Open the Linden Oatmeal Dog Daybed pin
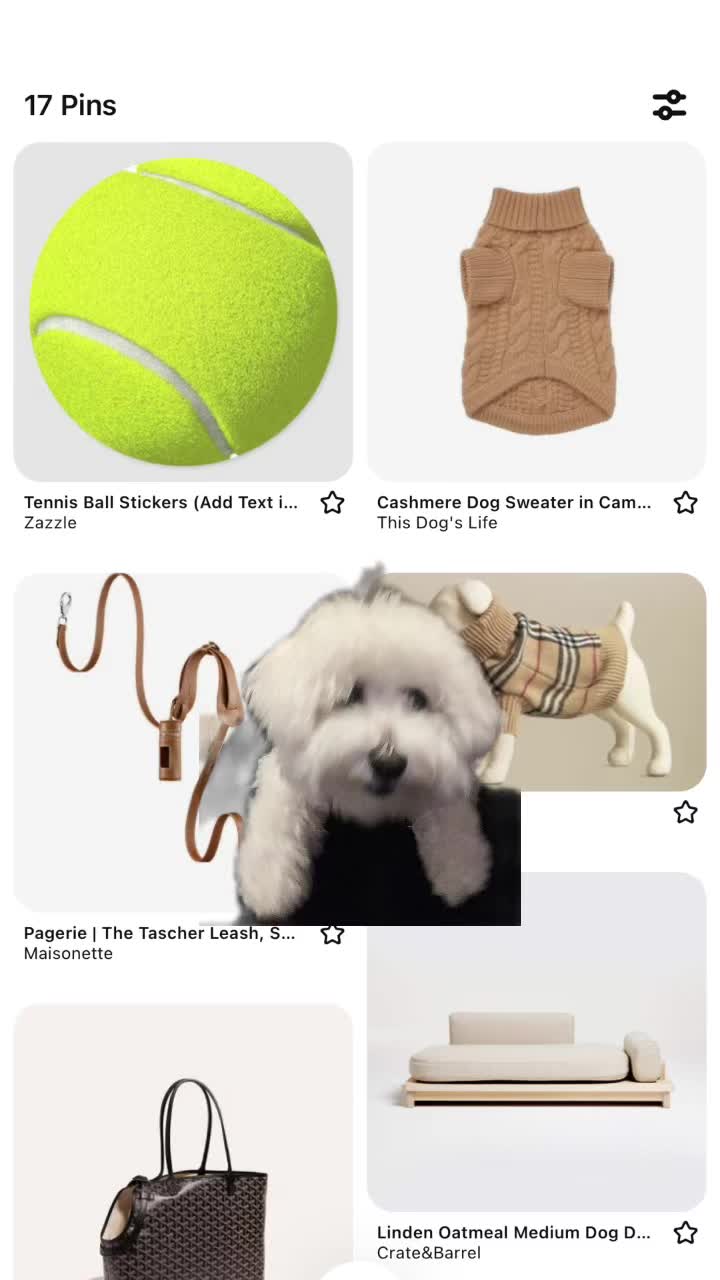Screen dimensions: 720x1280 (537, 1040)
